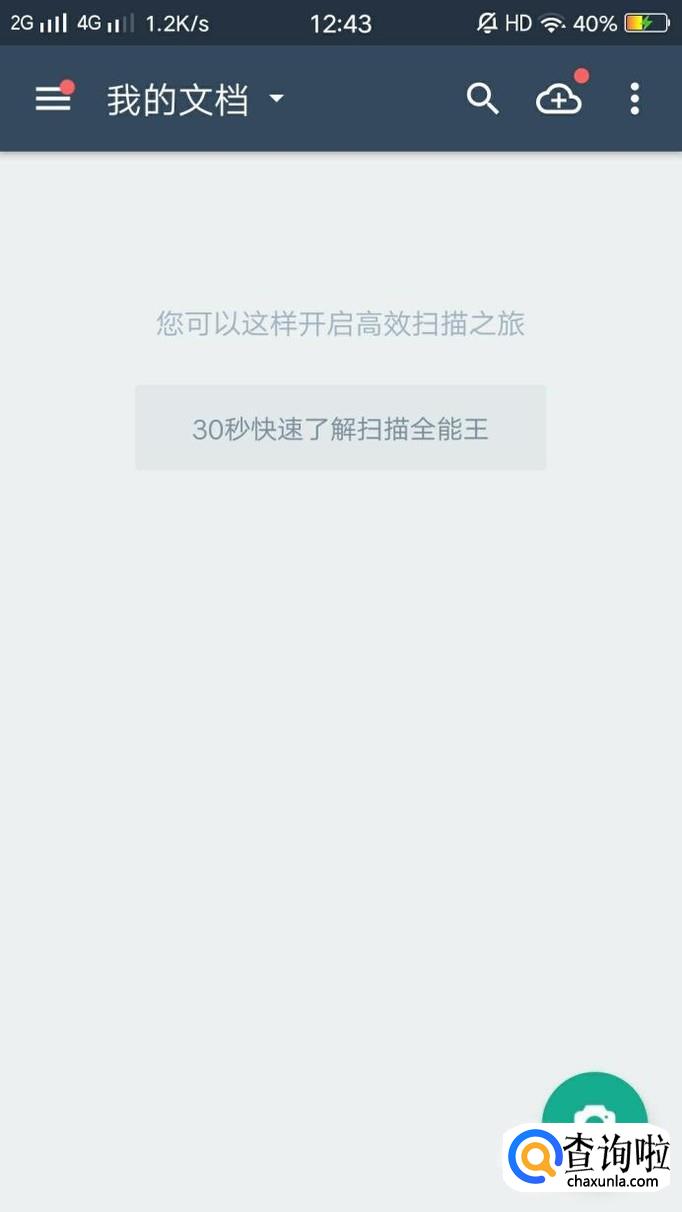Tap 30秒快速了解扫描全能王 button
The height and width of the screenshot is (1212, 682).
click(340, 428)
